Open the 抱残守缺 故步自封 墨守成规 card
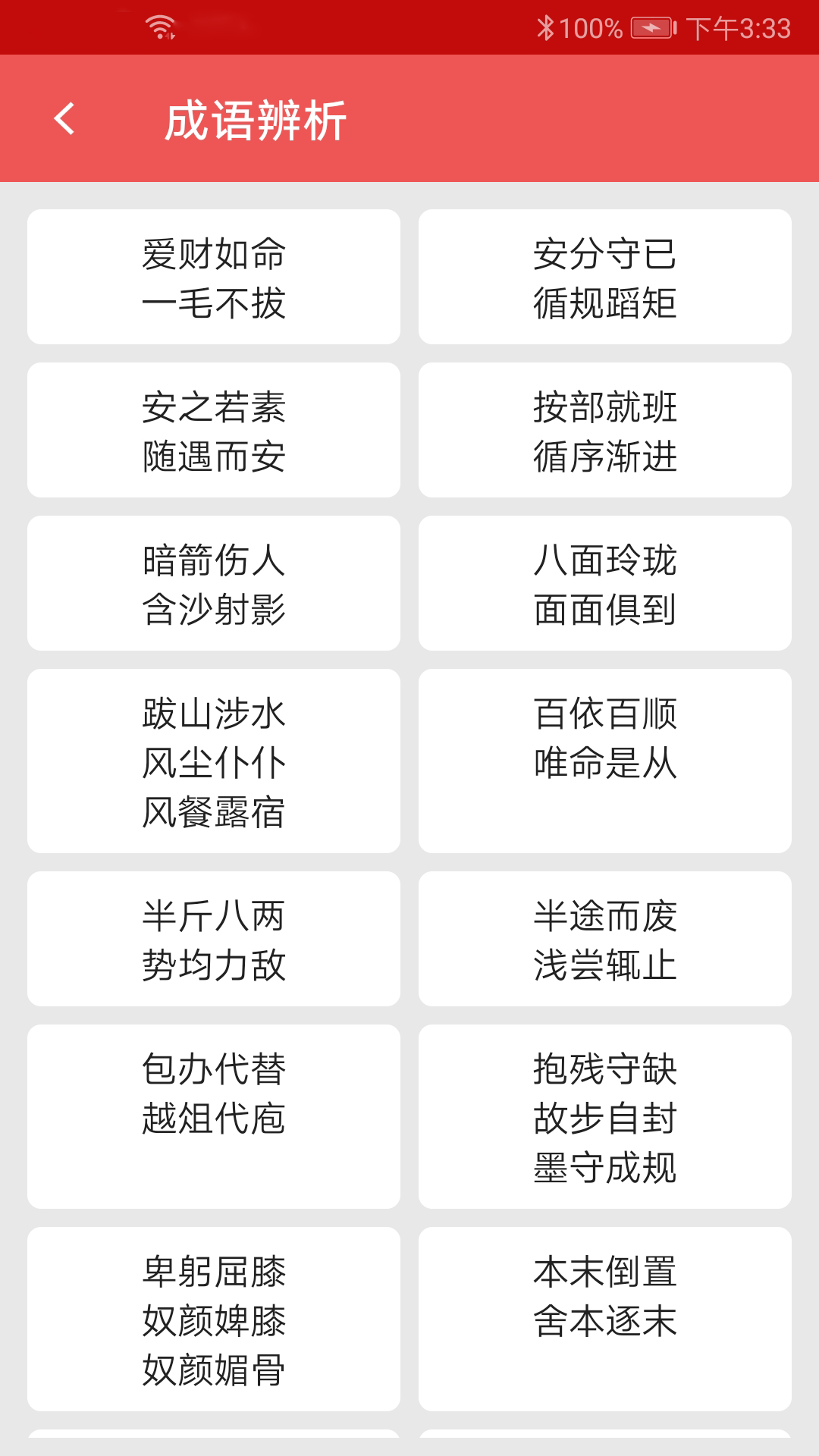Image resolution: width=819 pixels, height=1456 pixels. point(604,1116)
